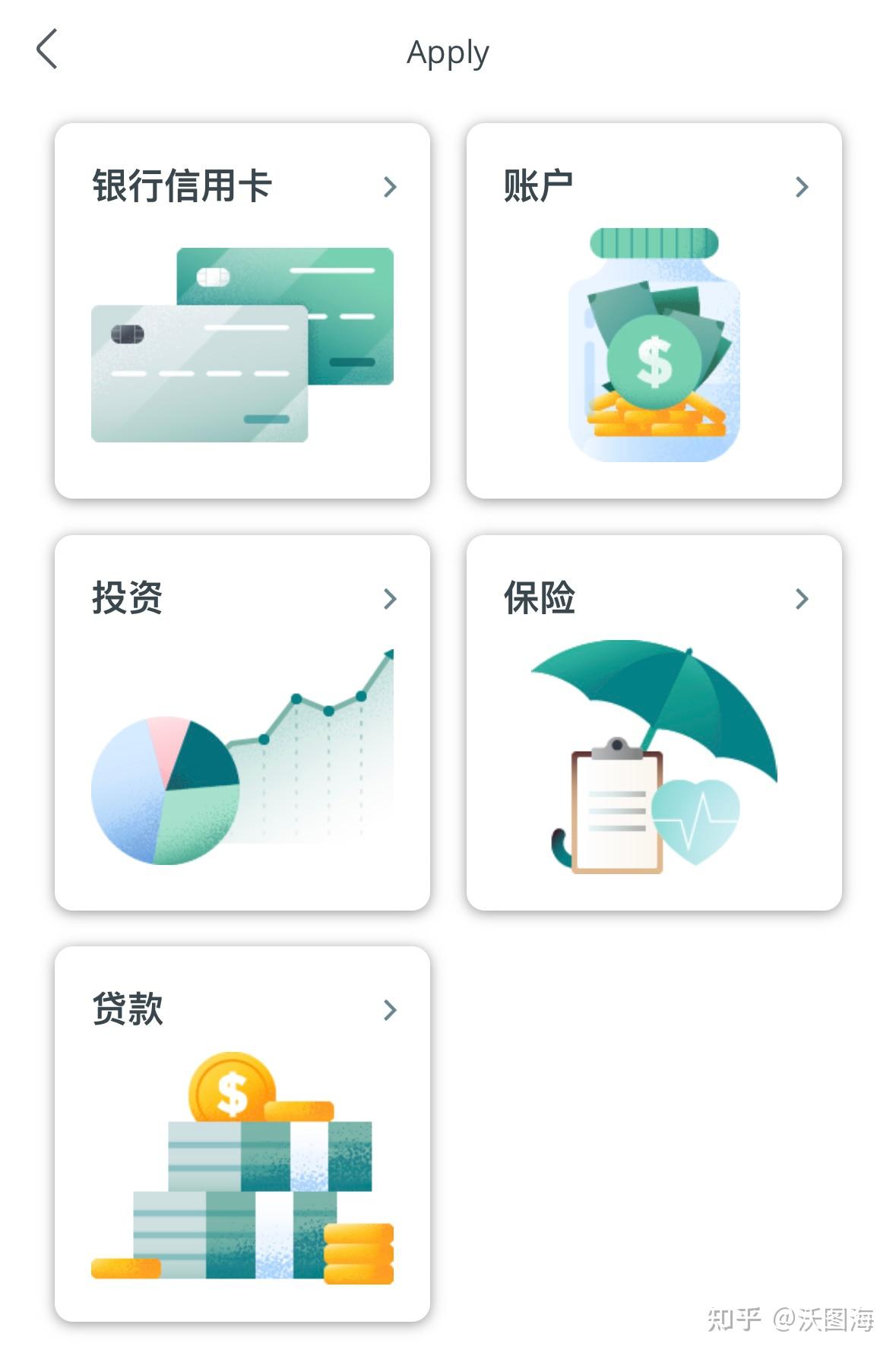896x1356 pixels.
Task: Expand the 账户 chevron arrow
Action: 802,185
